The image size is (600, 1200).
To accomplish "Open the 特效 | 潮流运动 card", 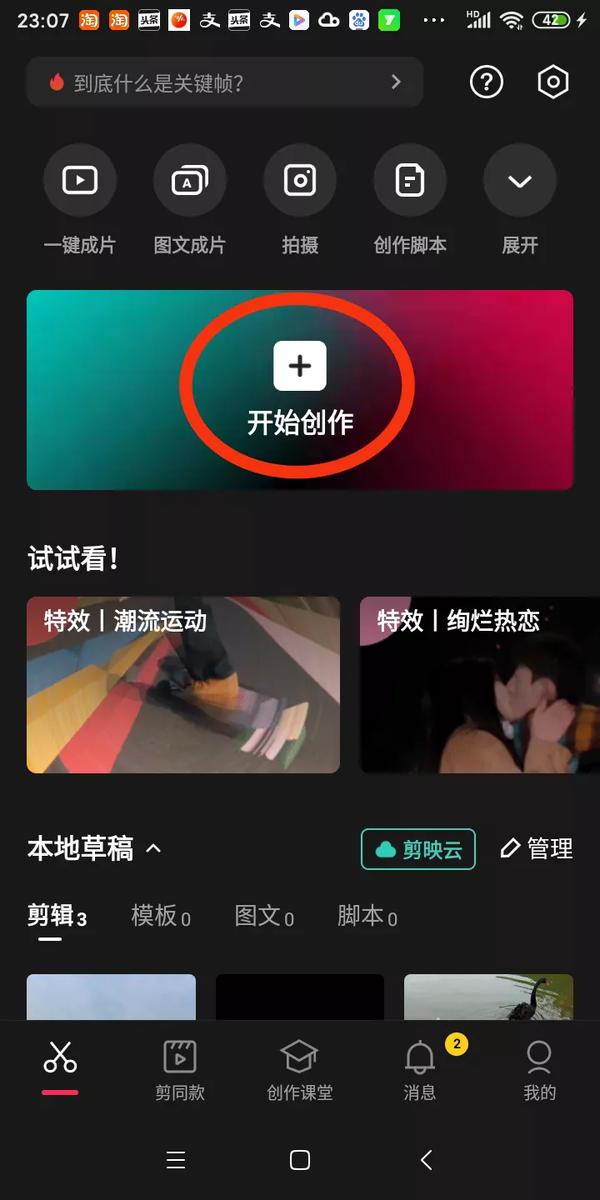I will click(183, 685).
